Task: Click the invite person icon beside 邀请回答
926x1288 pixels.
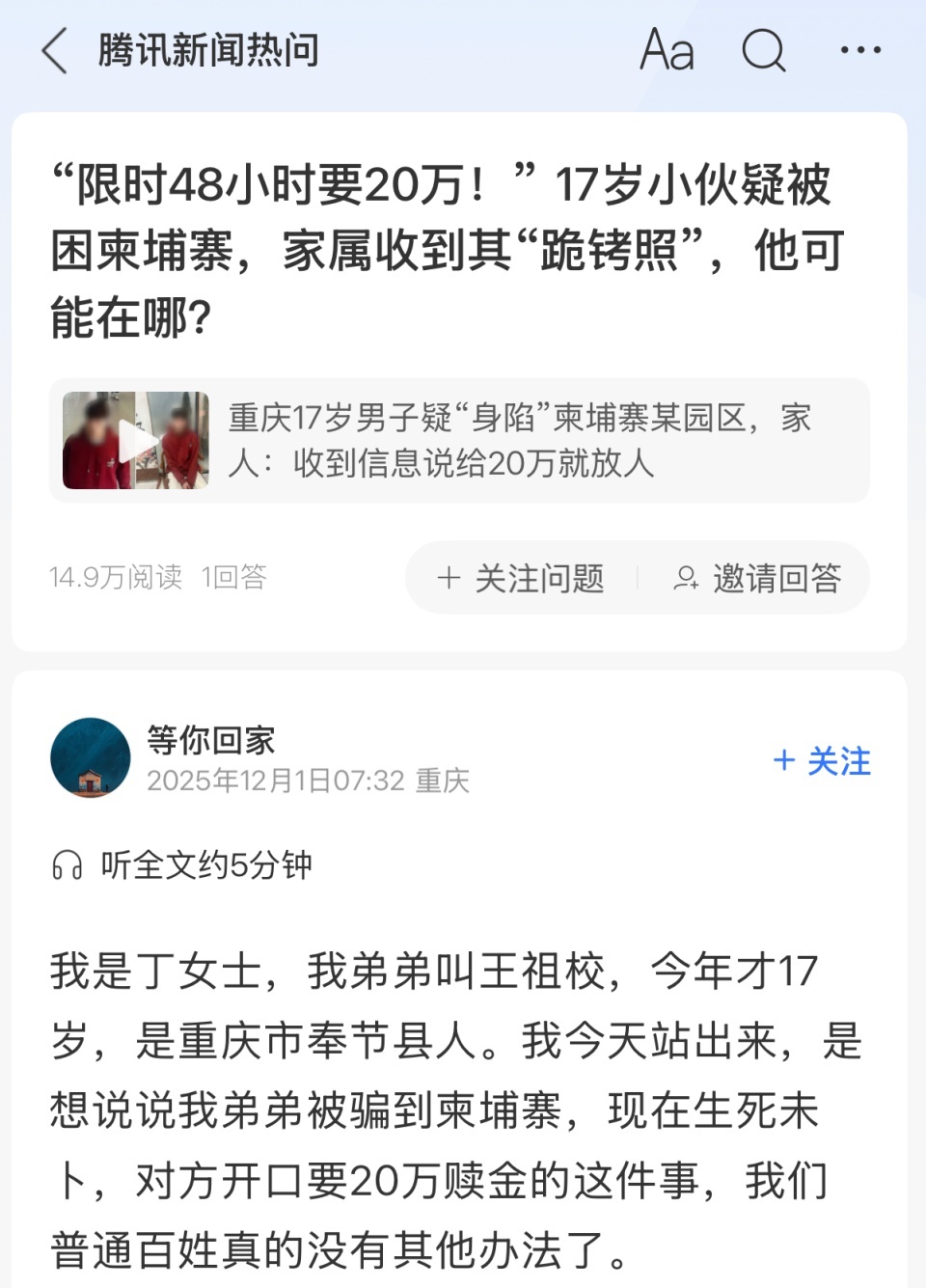Action: [x=685, y=578]
